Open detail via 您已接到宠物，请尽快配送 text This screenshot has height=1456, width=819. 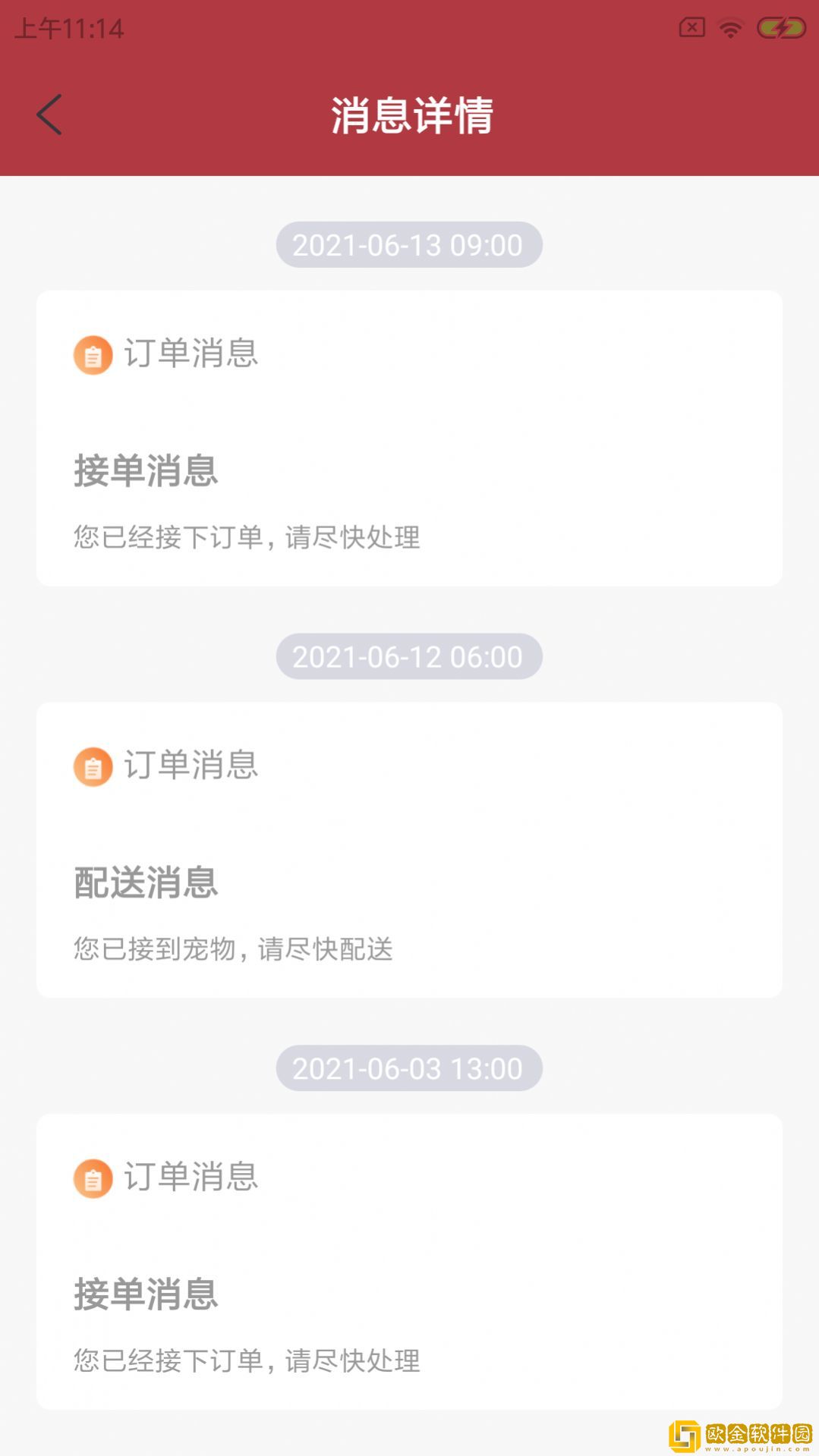(234, 948)
